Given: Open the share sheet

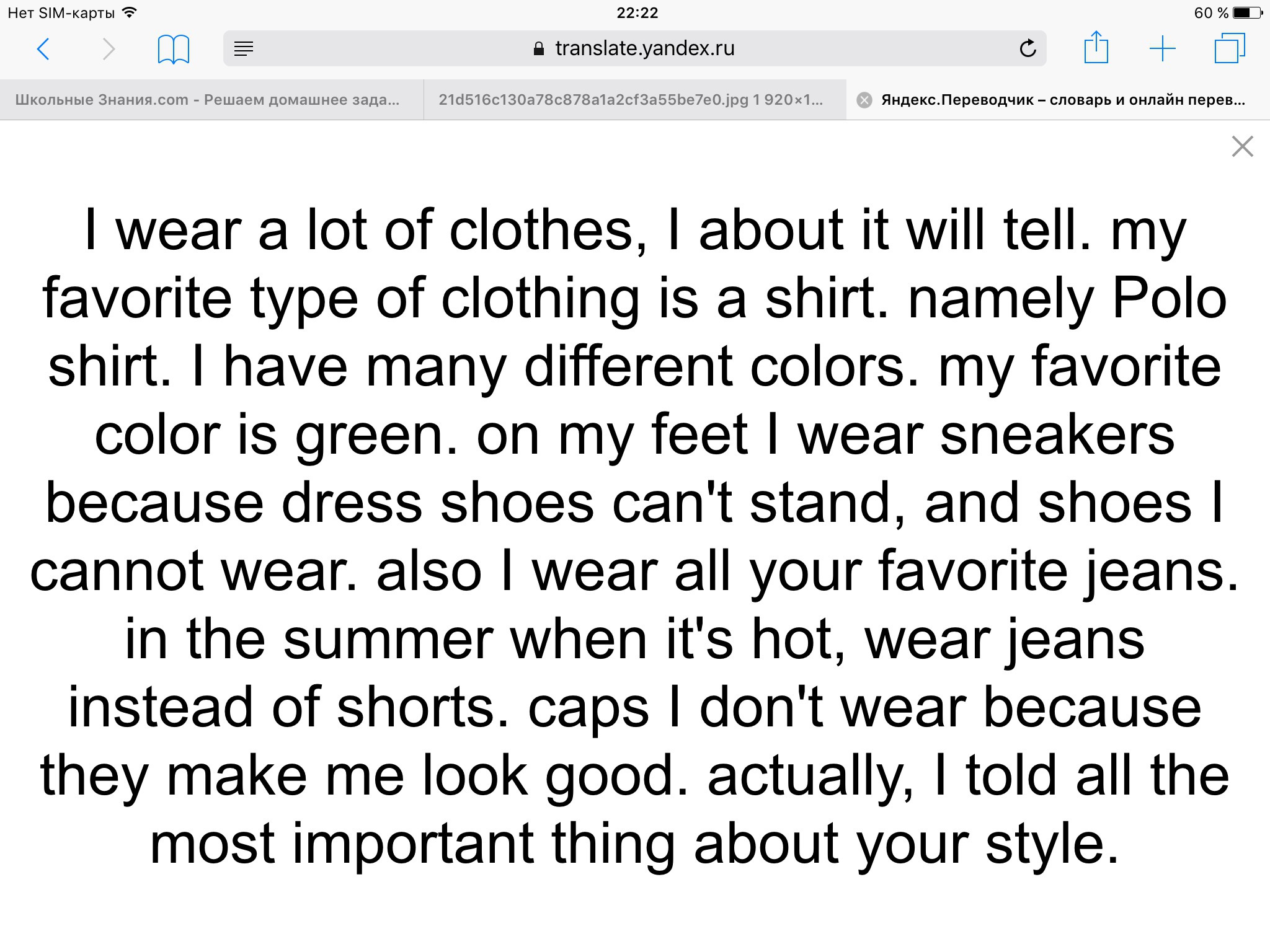Looking at the screenshot, I should (1096, 48).
